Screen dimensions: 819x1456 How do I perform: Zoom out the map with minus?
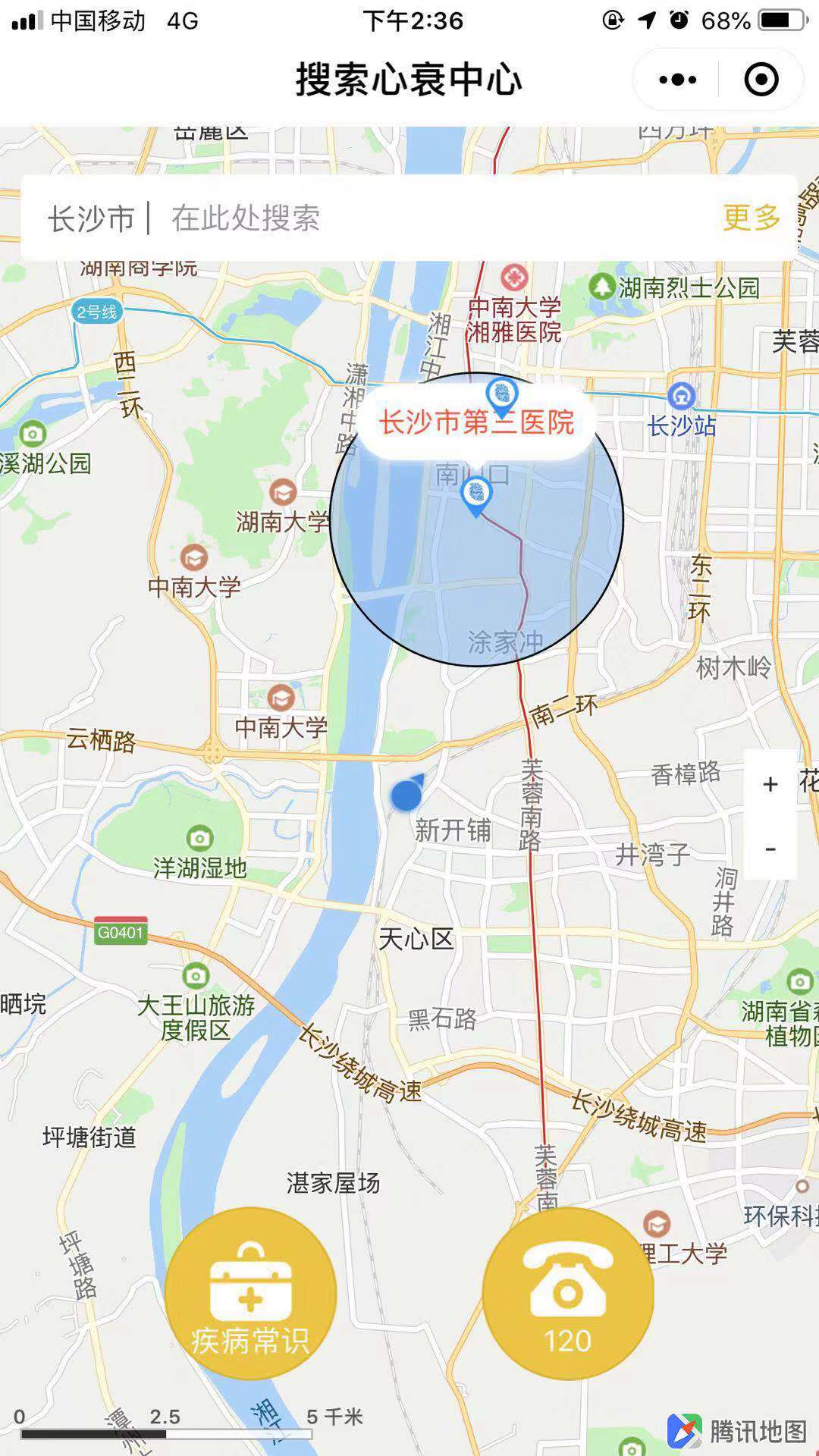point(770,849)
